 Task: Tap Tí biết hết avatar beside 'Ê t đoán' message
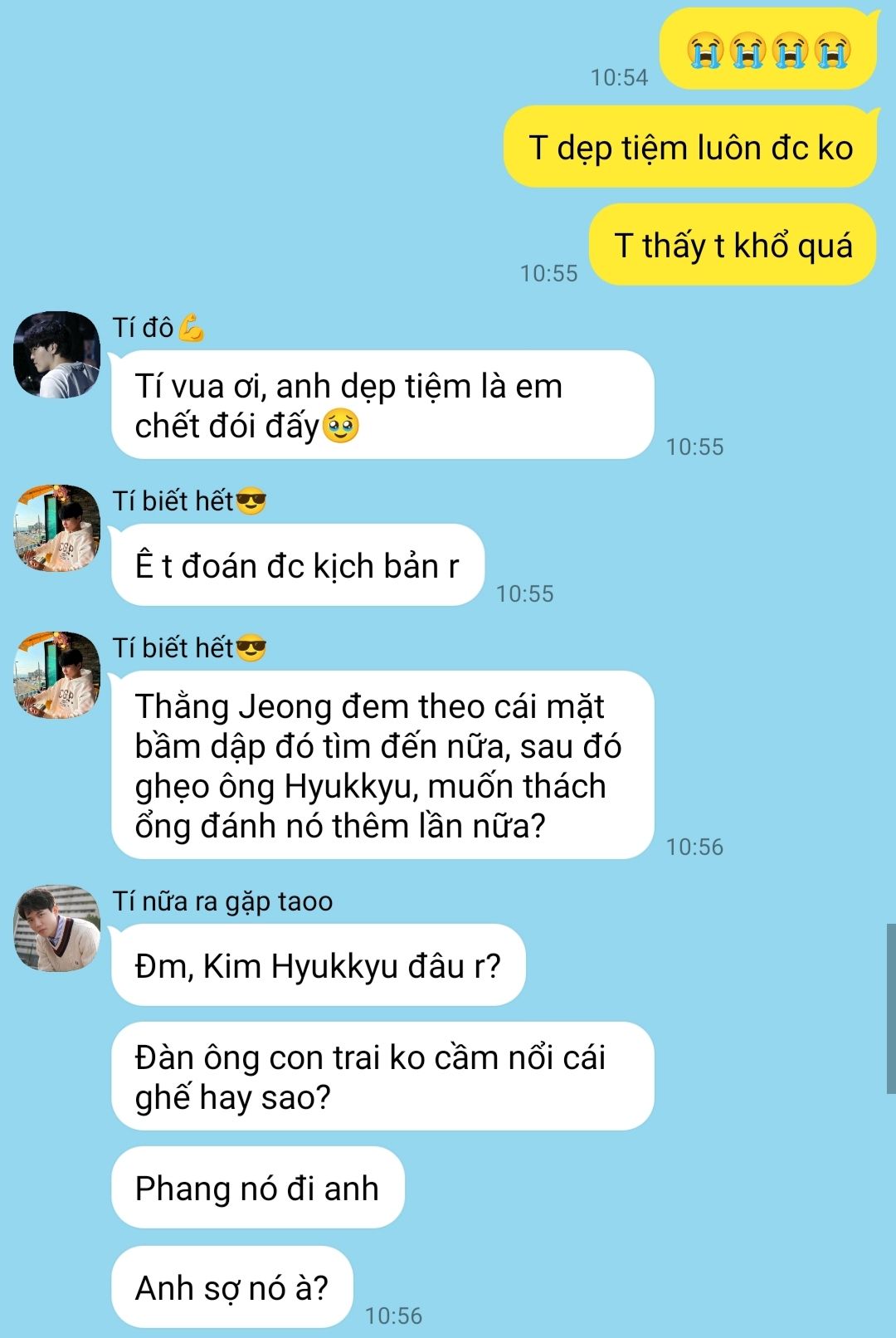pyautogui.click(x=56, y=528)
